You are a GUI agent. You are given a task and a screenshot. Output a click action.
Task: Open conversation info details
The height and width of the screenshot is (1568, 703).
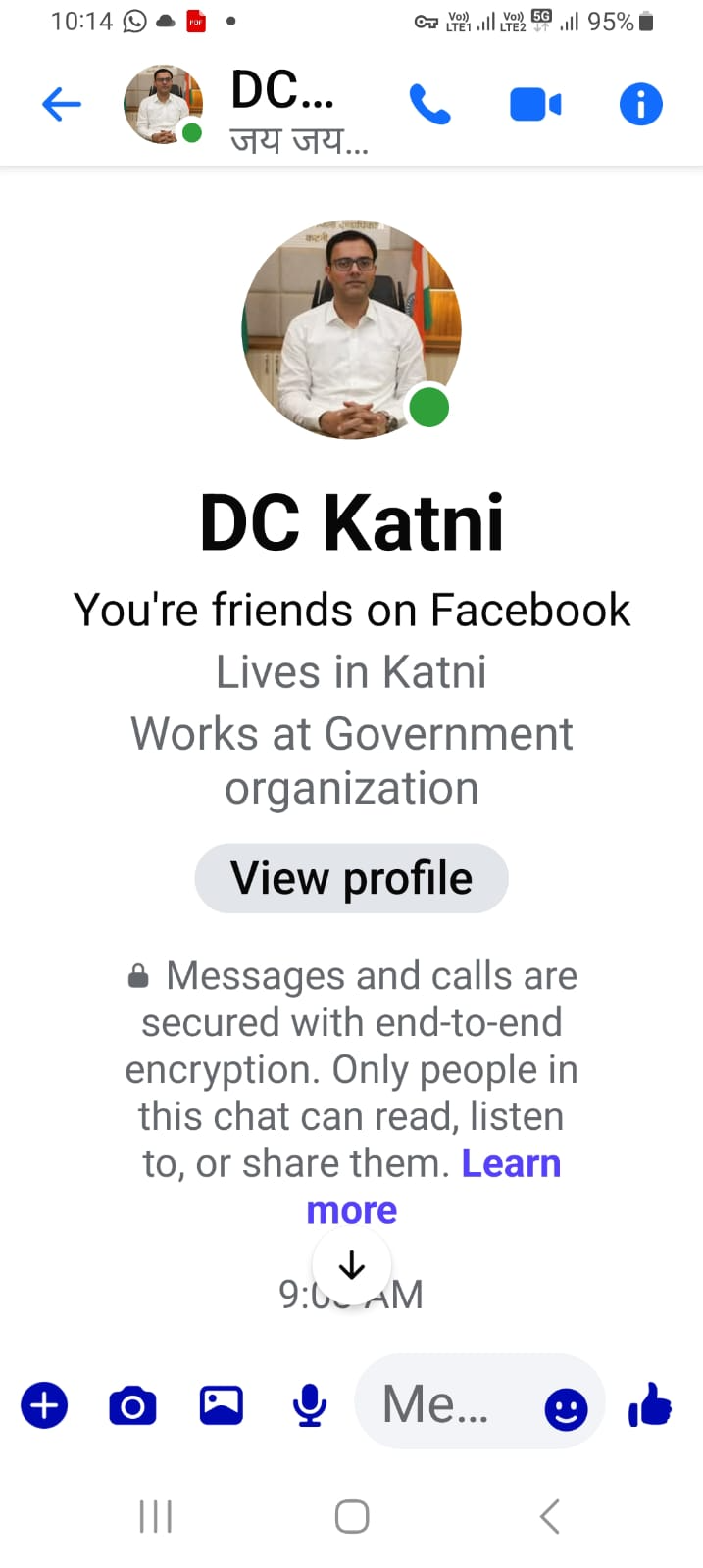[x=641, y=104]
